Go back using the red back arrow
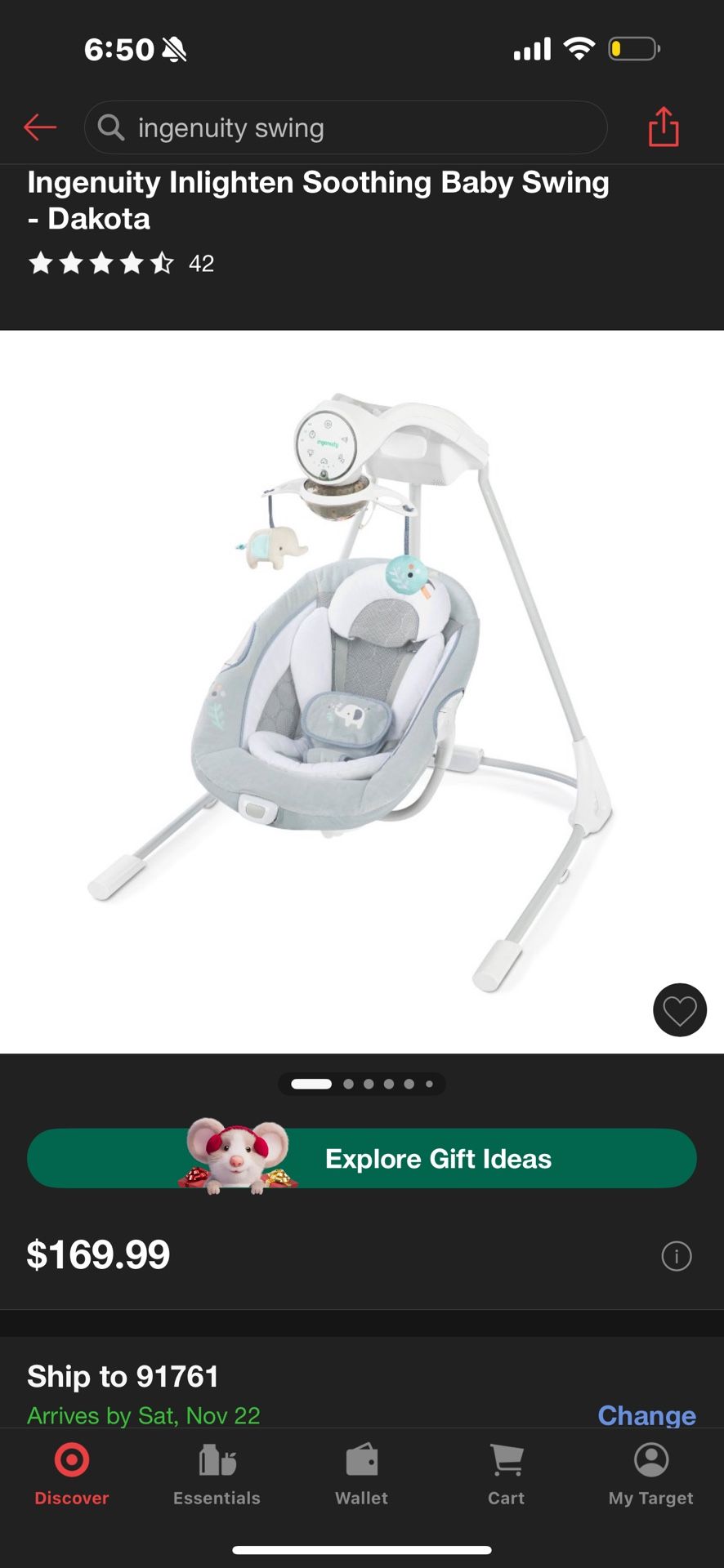This screenshot has height=1568, width=724. click(39, 127)
